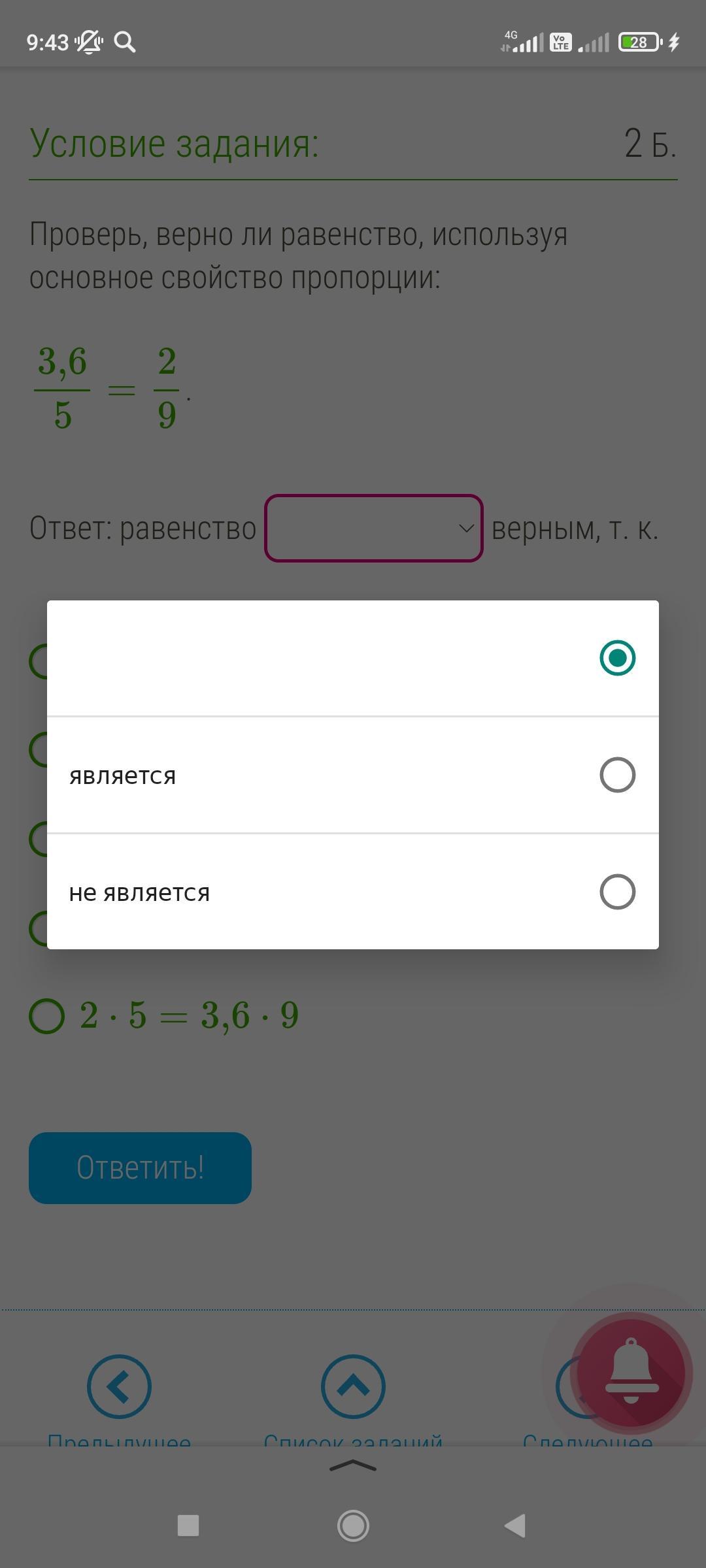Image resolution: width=706 pixels, height=1568 pixels.
Task: Choose the "не является" option
Action: (x=353, y=892)
